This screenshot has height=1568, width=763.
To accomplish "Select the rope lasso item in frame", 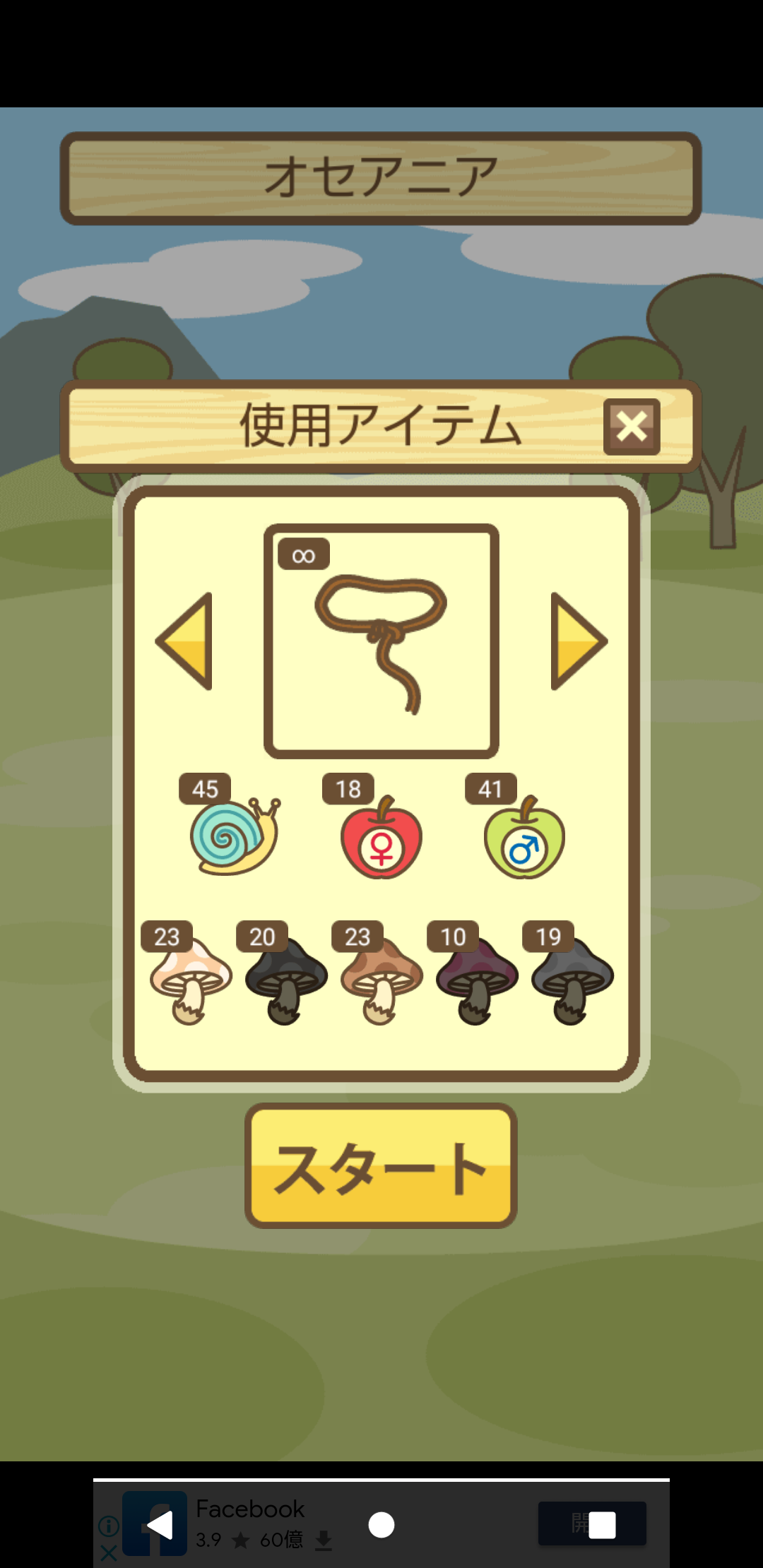I will click(381, 641).
